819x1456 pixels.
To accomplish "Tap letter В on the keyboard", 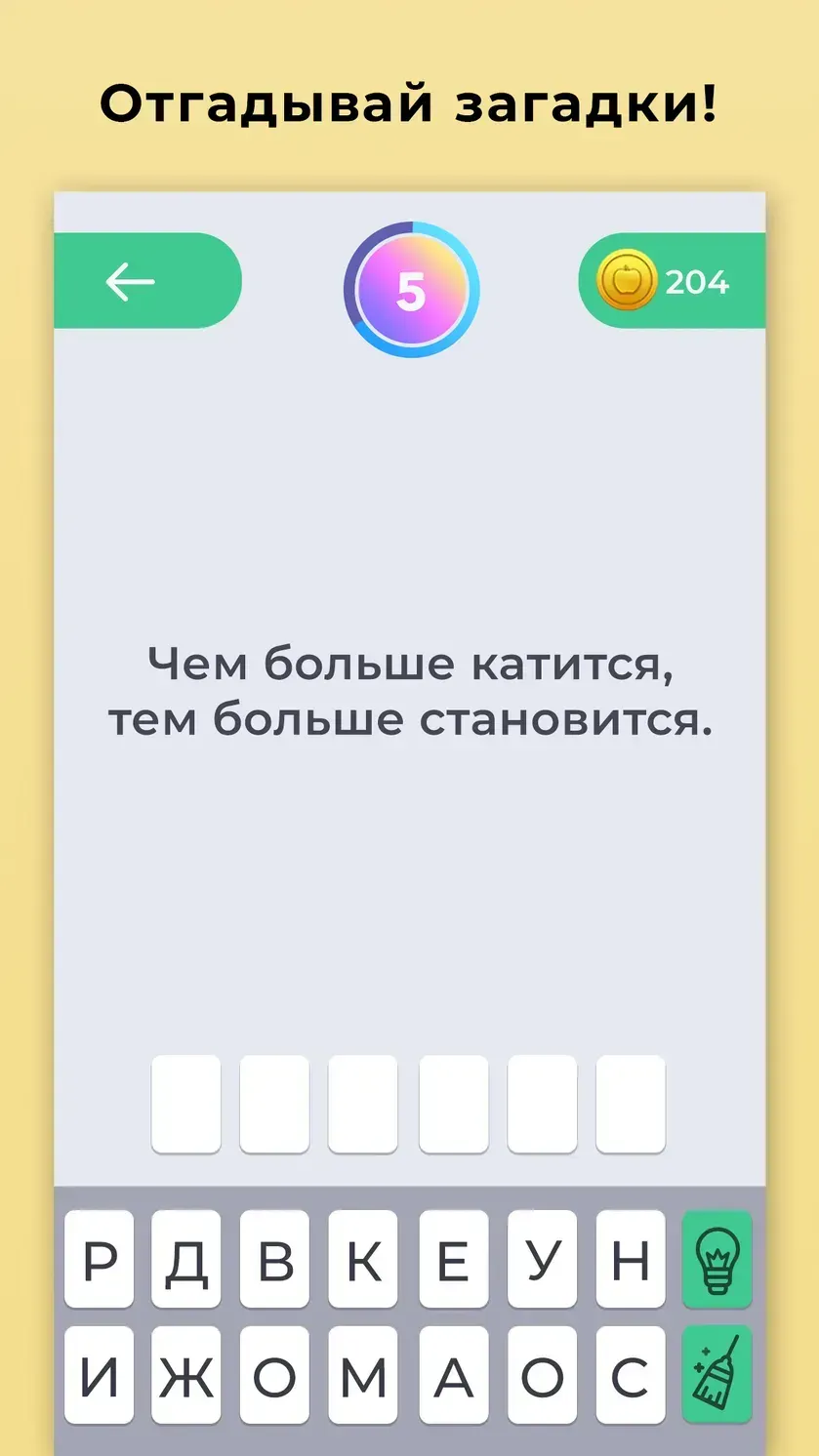I will coord(275,1261).
